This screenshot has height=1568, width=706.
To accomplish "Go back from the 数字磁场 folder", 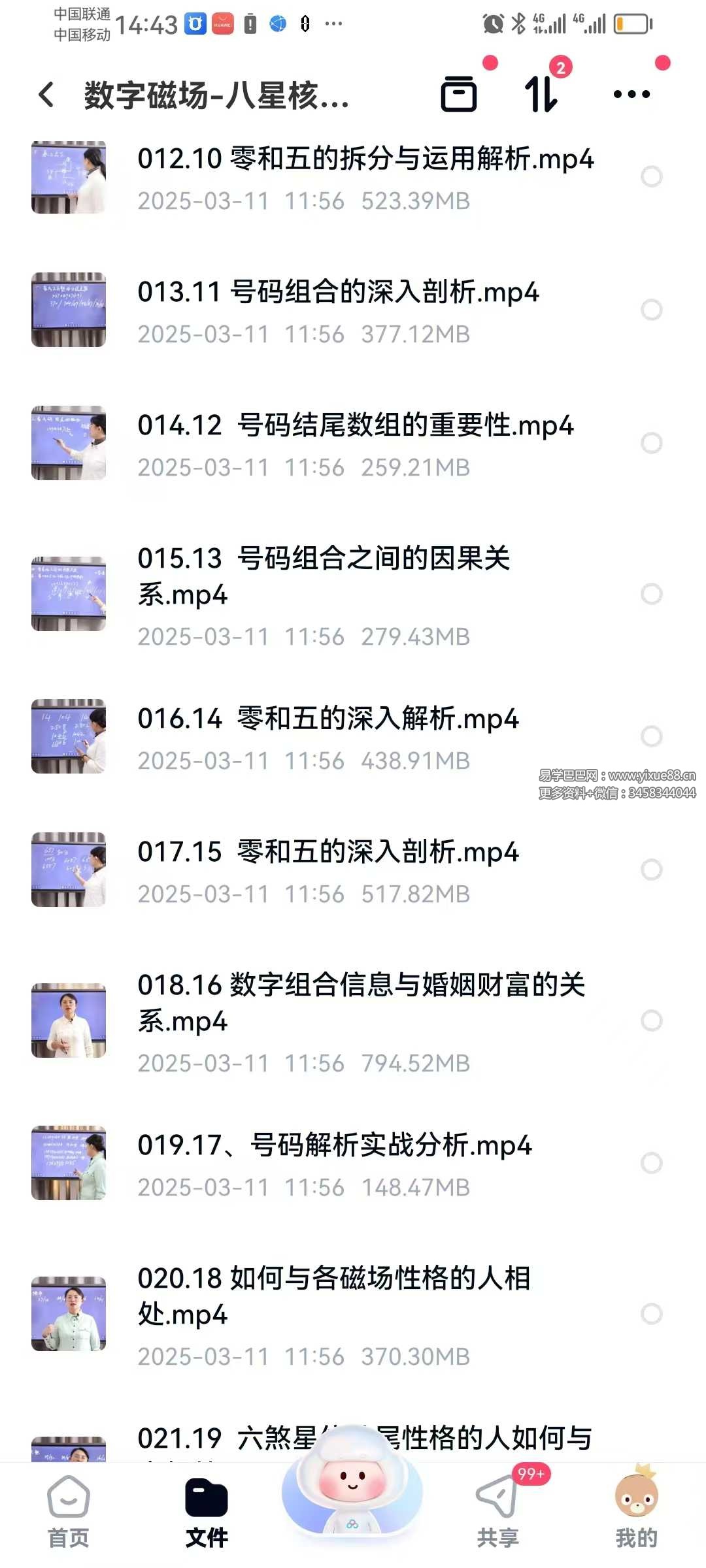I will click(46, 95).
